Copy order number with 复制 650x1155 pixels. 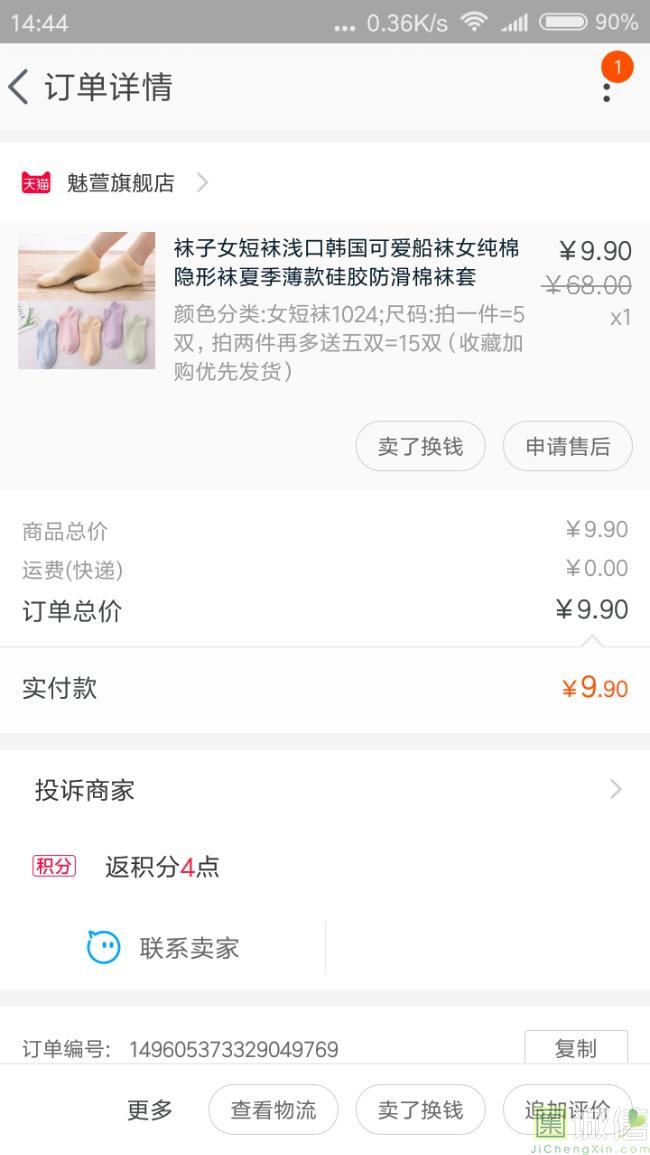pos(575,1047)
